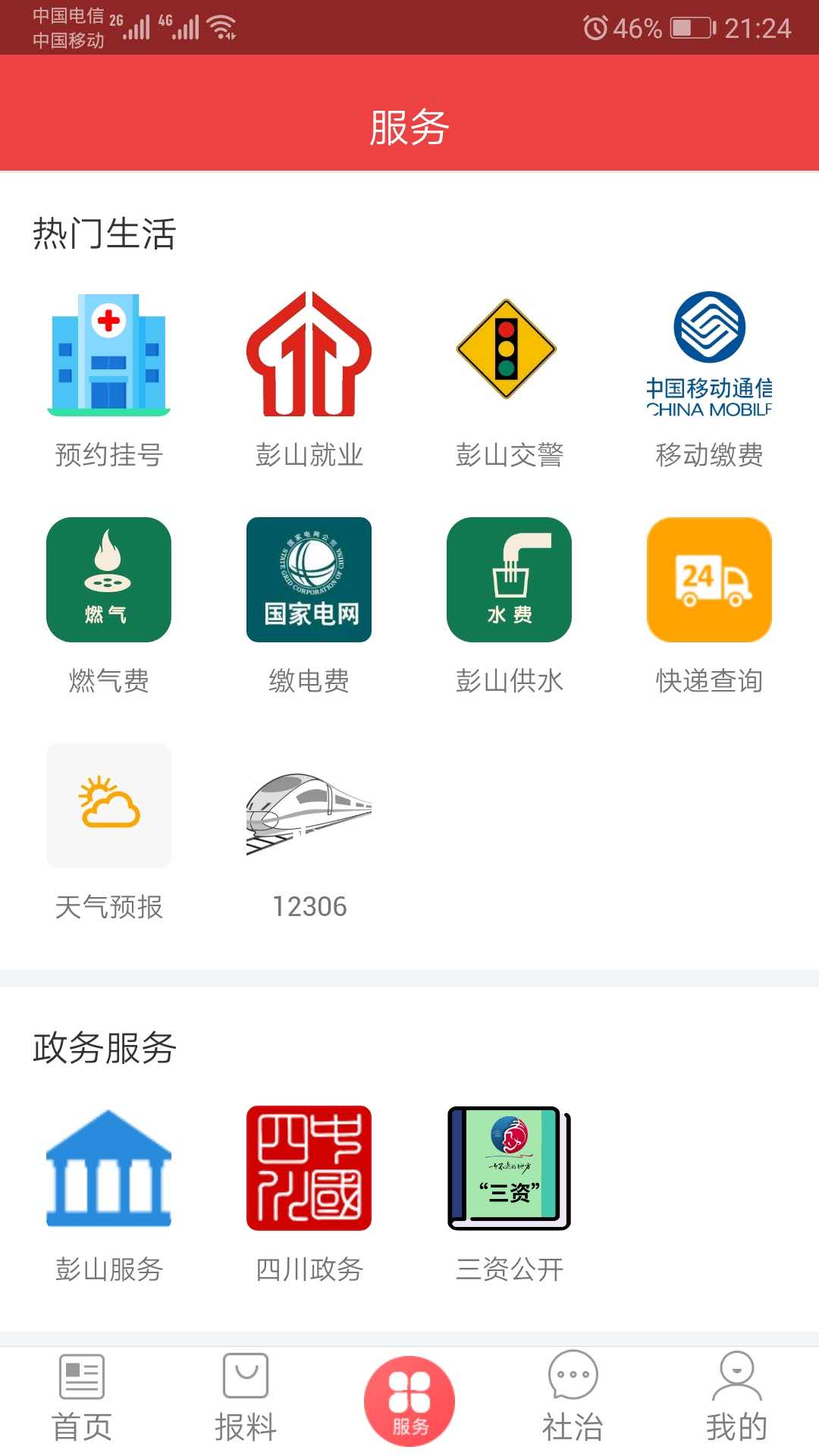The width and height of the screenshot is (819, 1456).
Task: Tap the 预约挂号 text label
Action: [x=108, y=455]
